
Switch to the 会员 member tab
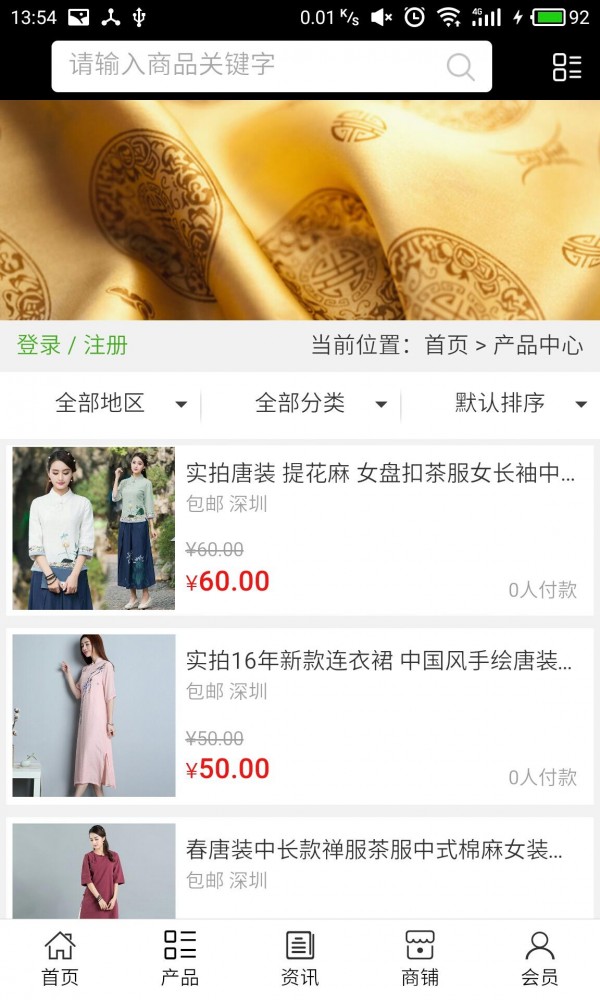tap(540, 958)
